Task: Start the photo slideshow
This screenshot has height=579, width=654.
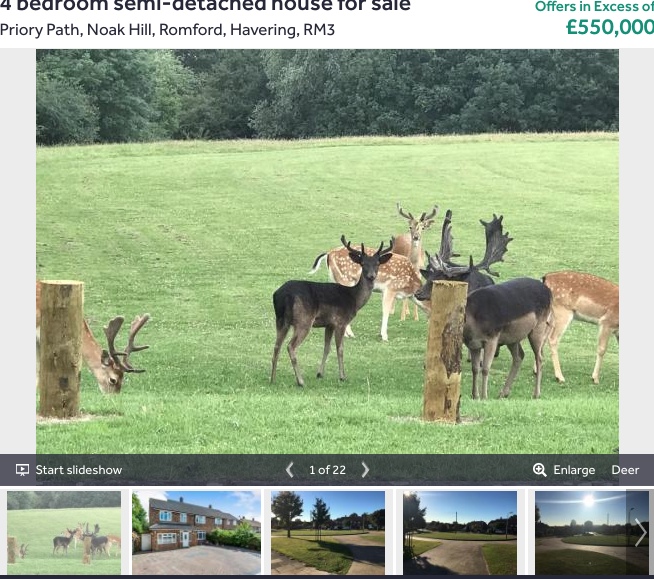Action: 69,470
